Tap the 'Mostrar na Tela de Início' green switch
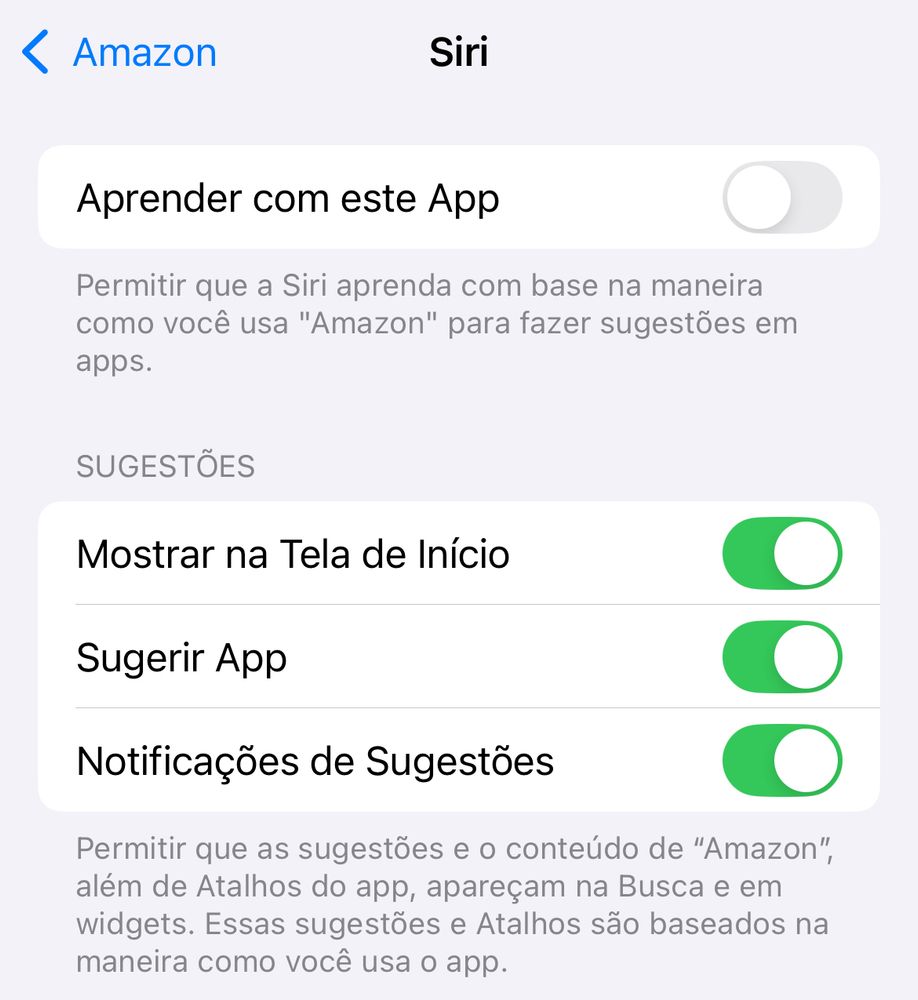The height and width of the screenshot is (1000, 918). coord(782,554)
